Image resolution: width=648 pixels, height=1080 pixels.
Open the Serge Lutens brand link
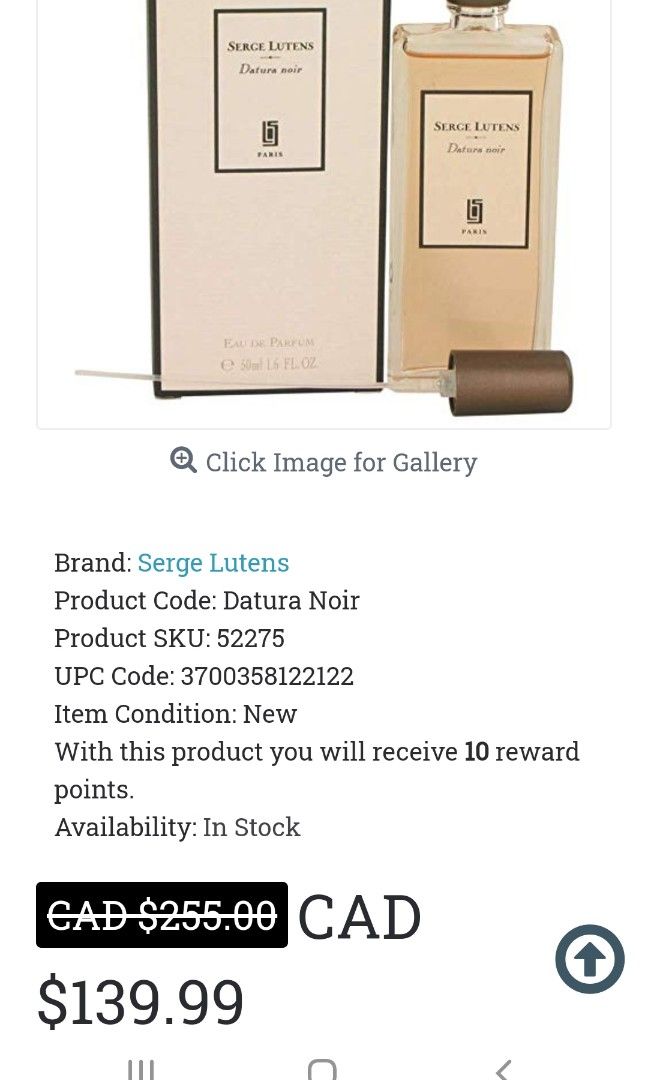213,563
